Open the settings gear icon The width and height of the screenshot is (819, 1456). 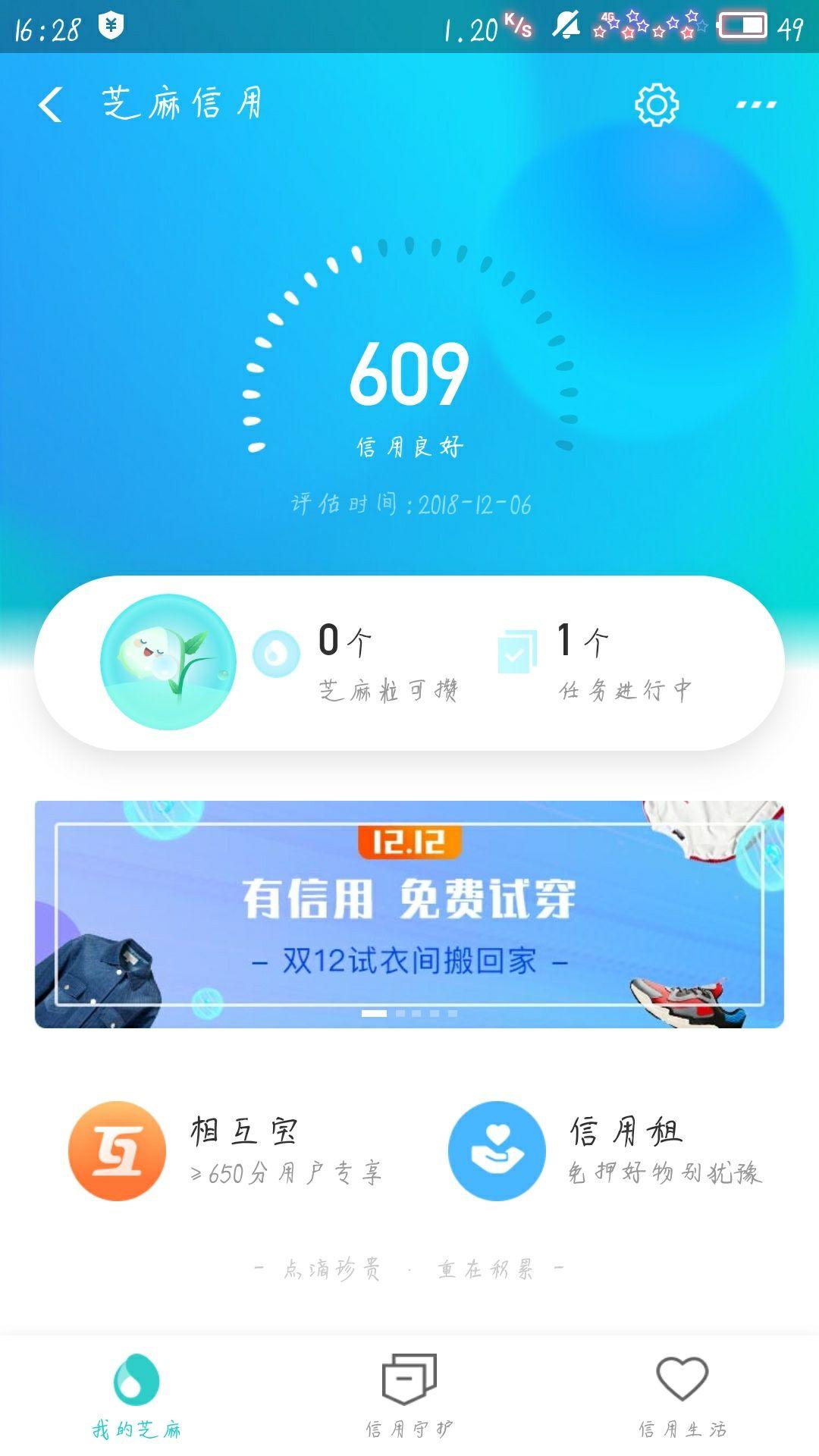click(656, 105)
